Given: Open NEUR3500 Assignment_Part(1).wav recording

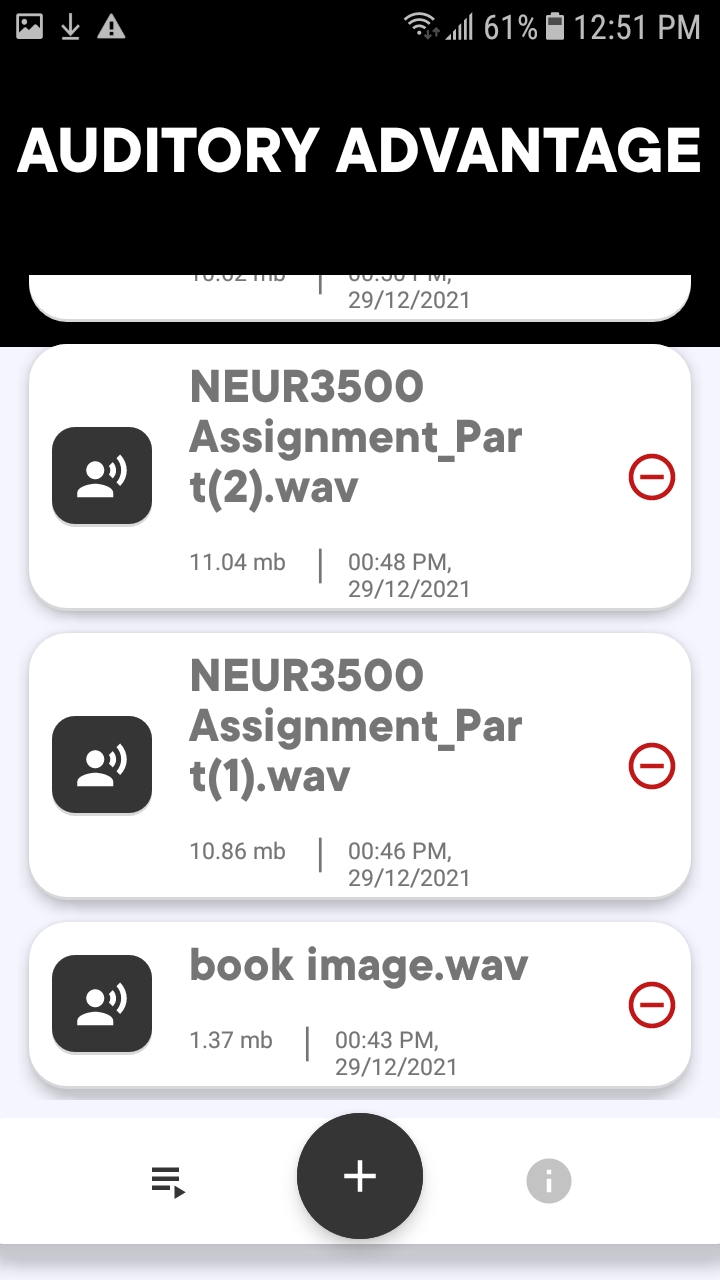Looking at the screenshot, I should click(355, 726).
